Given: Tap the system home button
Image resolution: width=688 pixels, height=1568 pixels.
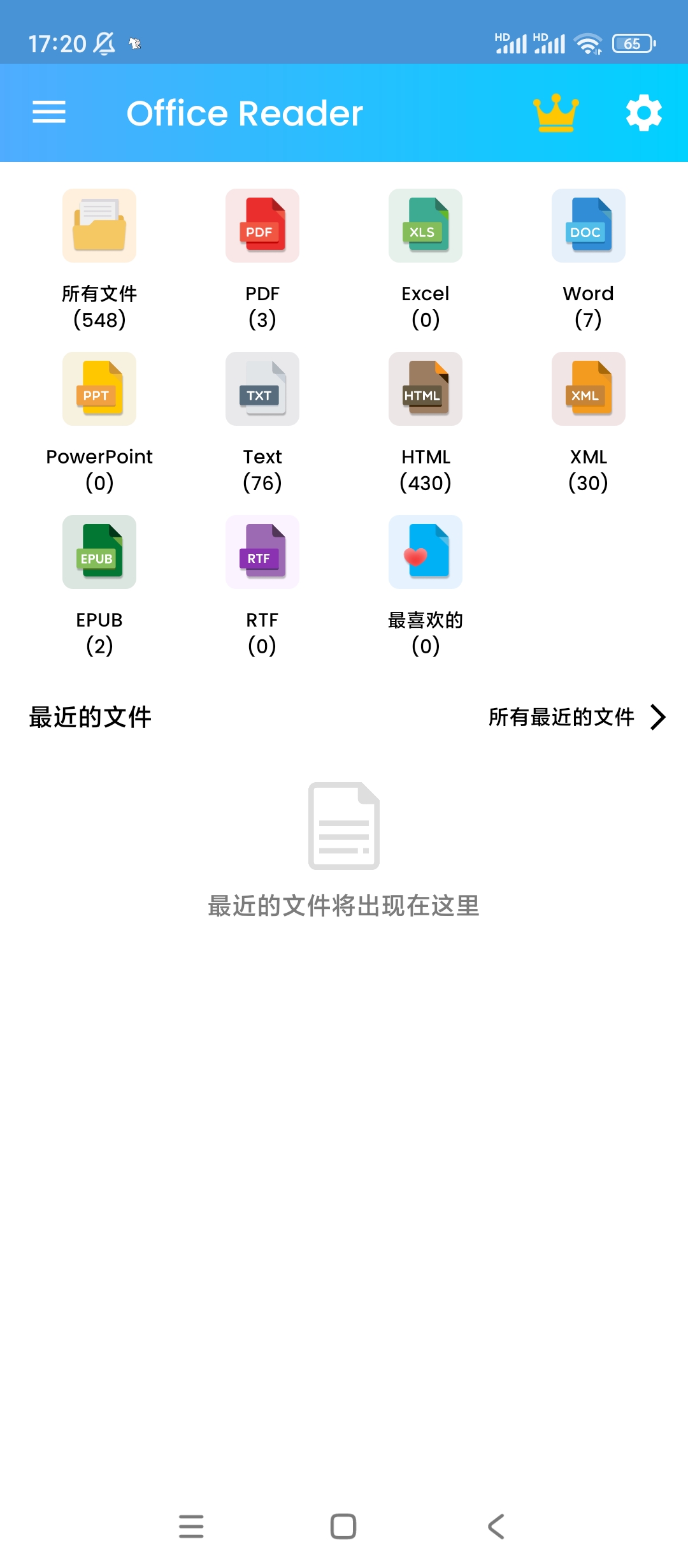Looking at the screenshot, I should [x=343, y=1527].
